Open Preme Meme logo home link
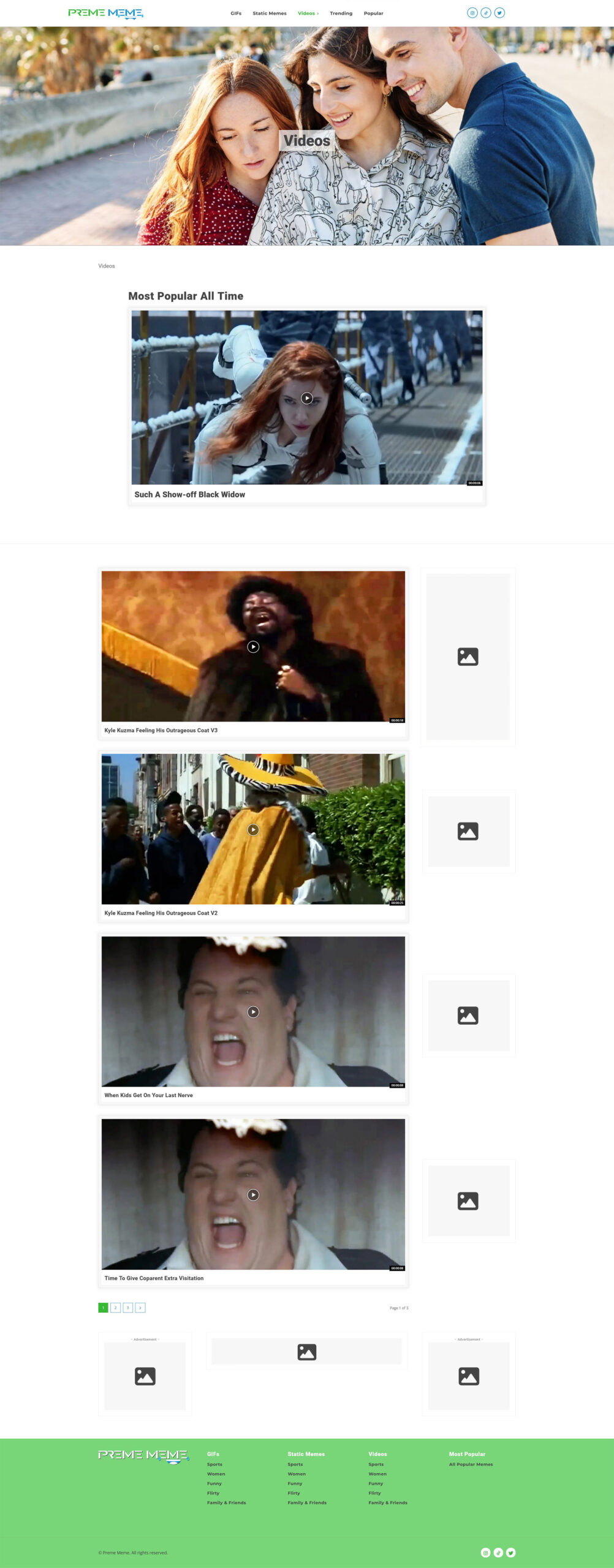The image size is (614, 1568). click(105, 13)
